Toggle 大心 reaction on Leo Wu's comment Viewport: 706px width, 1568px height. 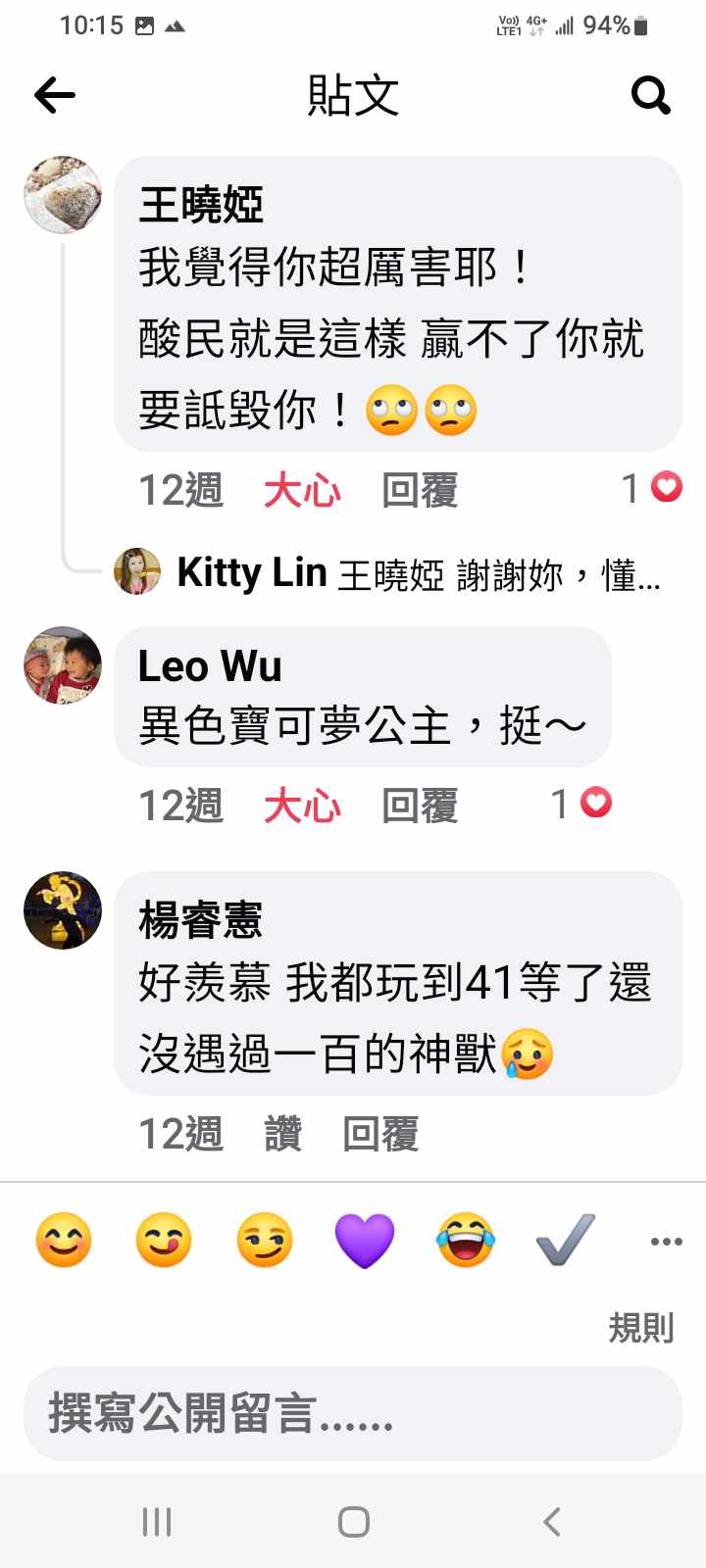click(x=302, y=807)
